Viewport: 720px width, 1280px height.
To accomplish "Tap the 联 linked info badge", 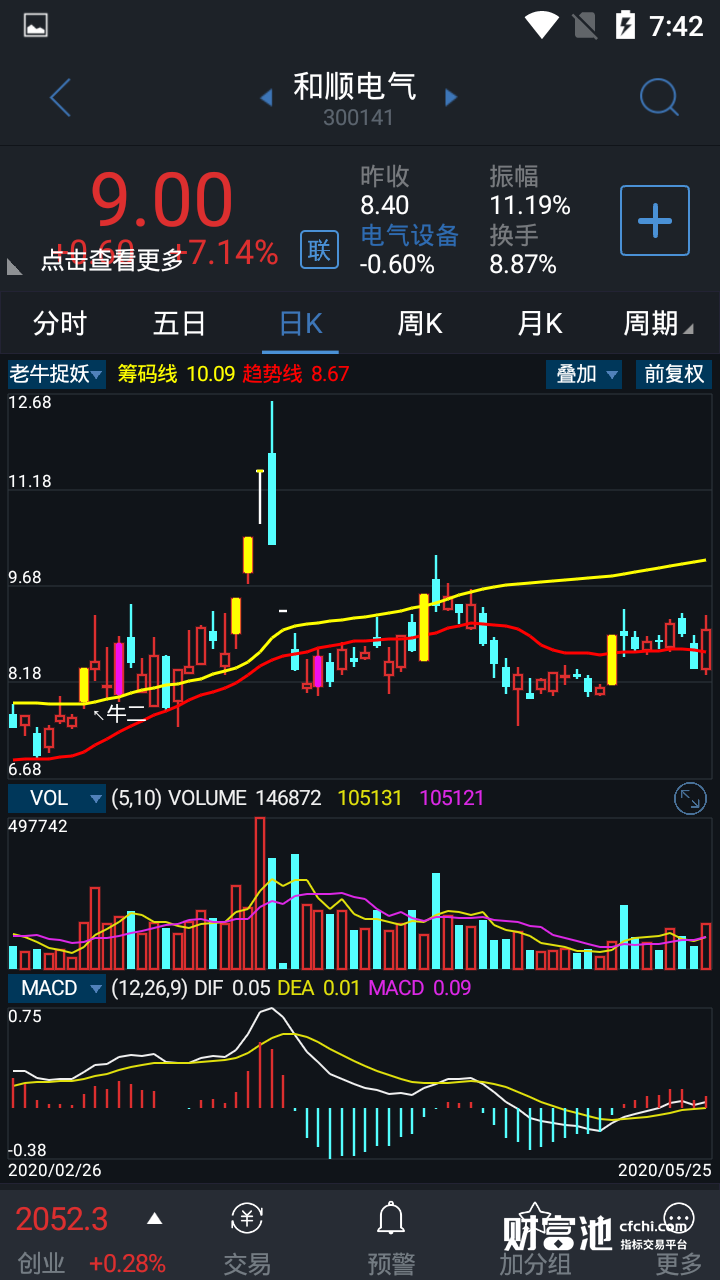I will click(319, 249).
